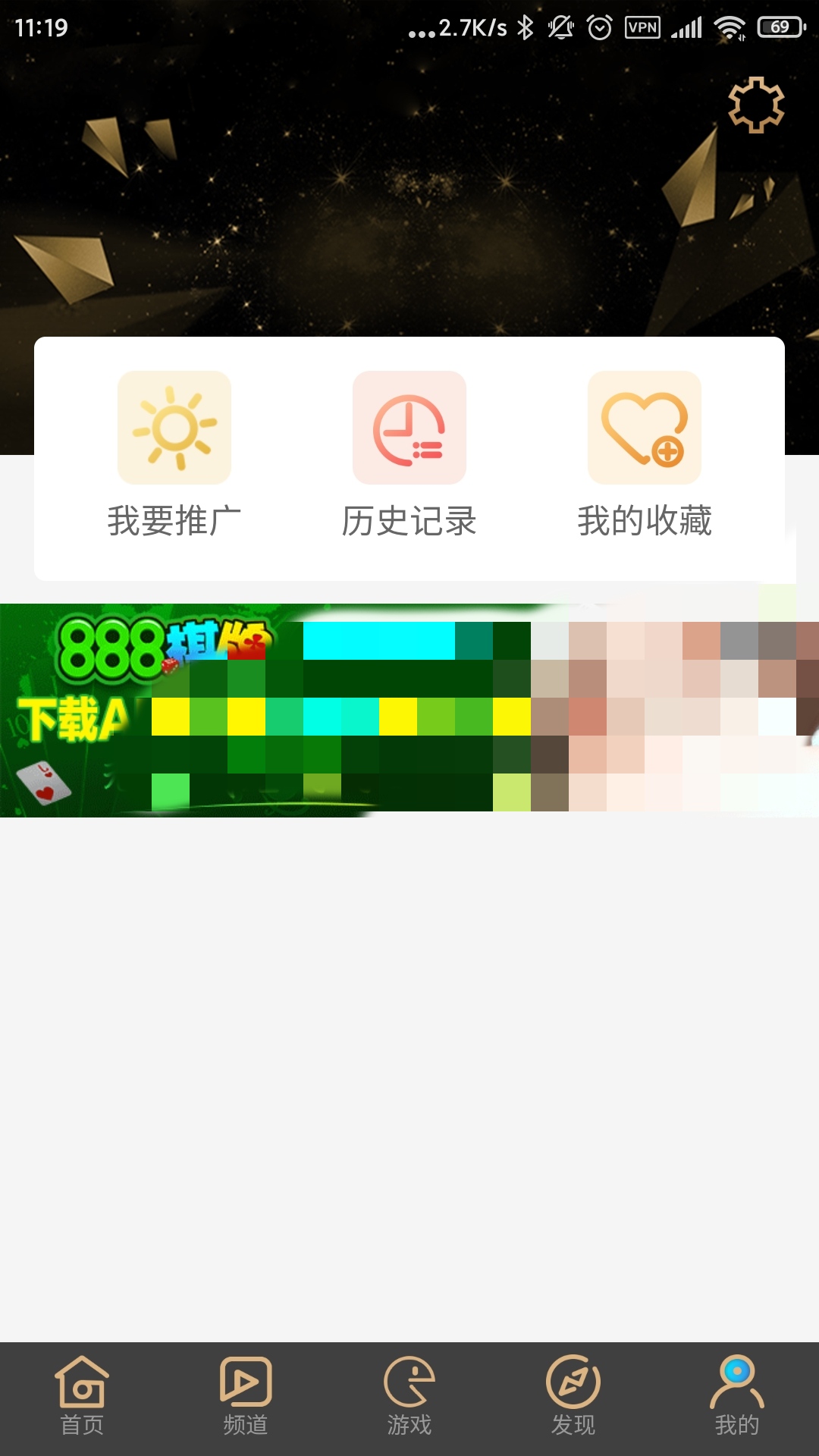Select the 发现 discover tab
Screen dimensions: 819x1456
point(573,1397)
